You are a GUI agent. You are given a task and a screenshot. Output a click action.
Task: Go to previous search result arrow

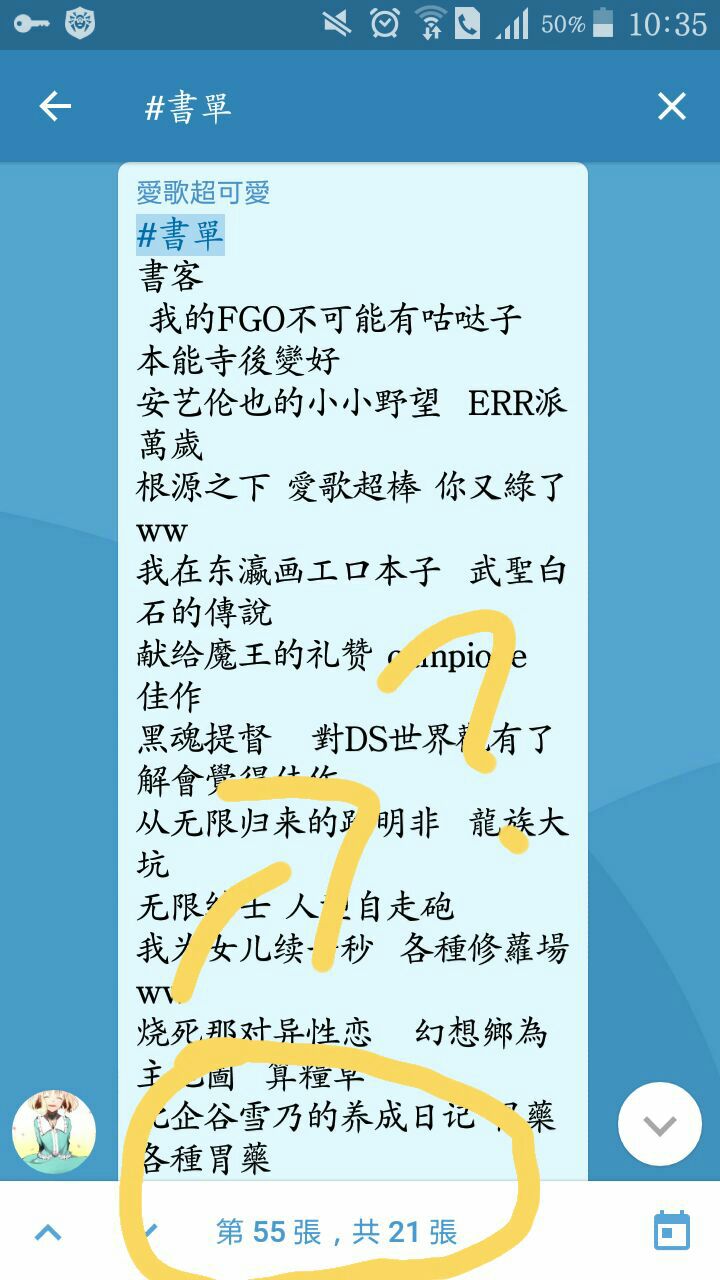click(x=49, y=1232)
